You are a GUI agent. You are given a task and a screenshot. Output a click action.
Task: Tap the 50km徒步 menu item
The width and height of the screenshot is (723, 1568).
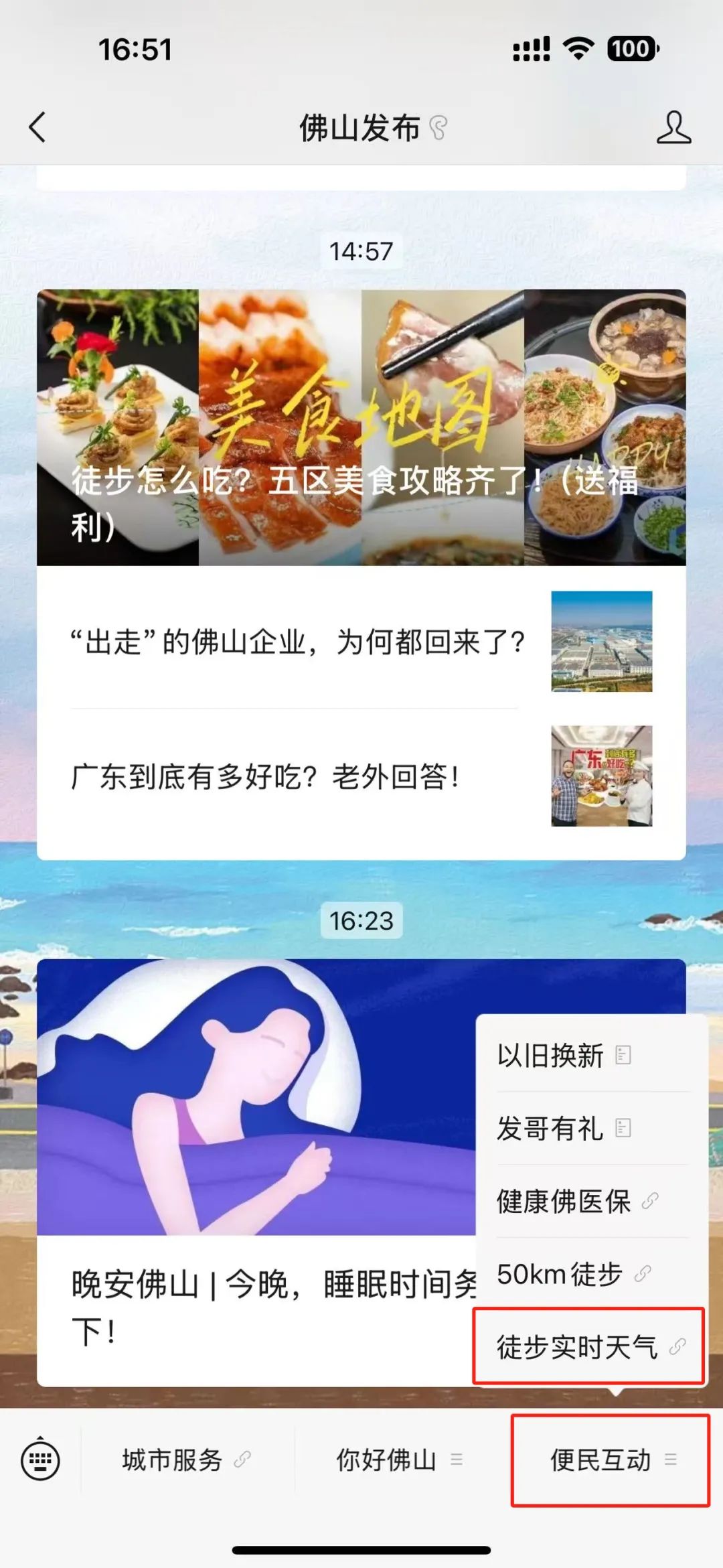click(x=573, y=1274)
